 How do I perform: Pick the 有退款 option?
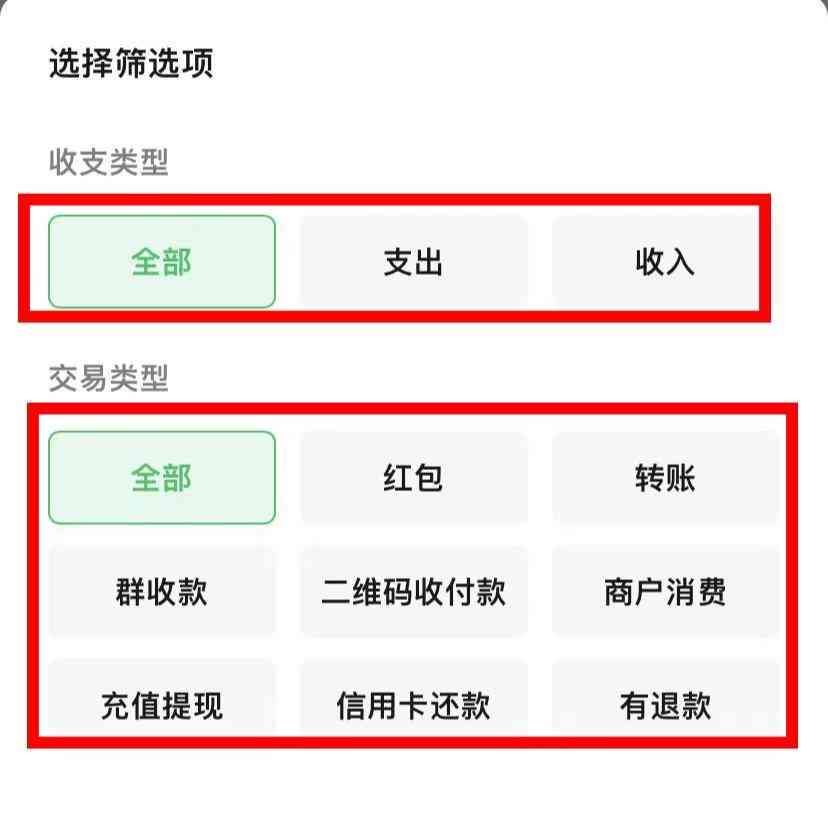pos(664,704)
